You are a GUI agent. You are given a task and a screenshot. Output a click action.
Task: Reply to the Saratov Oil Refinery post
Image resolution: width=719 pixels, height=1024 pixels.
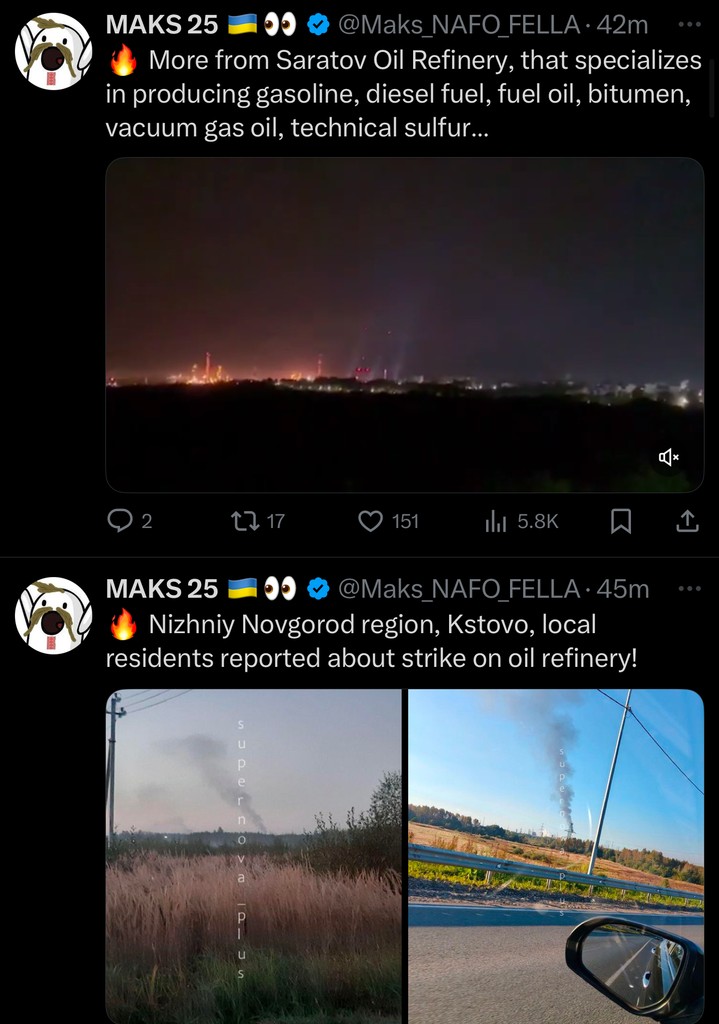tap(120, 521)
